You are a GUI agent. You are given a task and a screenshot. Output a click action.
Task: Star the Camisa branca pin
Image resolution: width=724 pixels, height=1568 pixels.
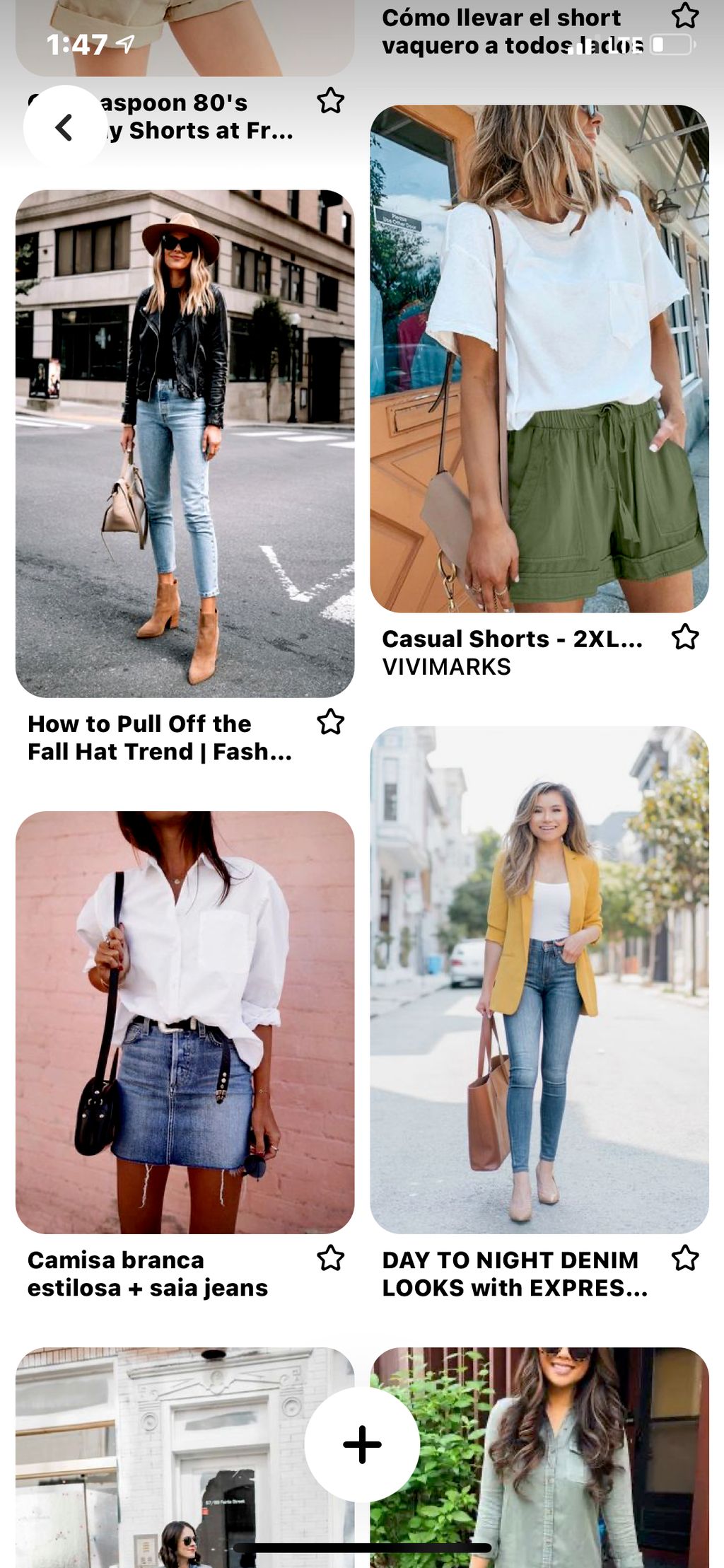coord(330,1258)
